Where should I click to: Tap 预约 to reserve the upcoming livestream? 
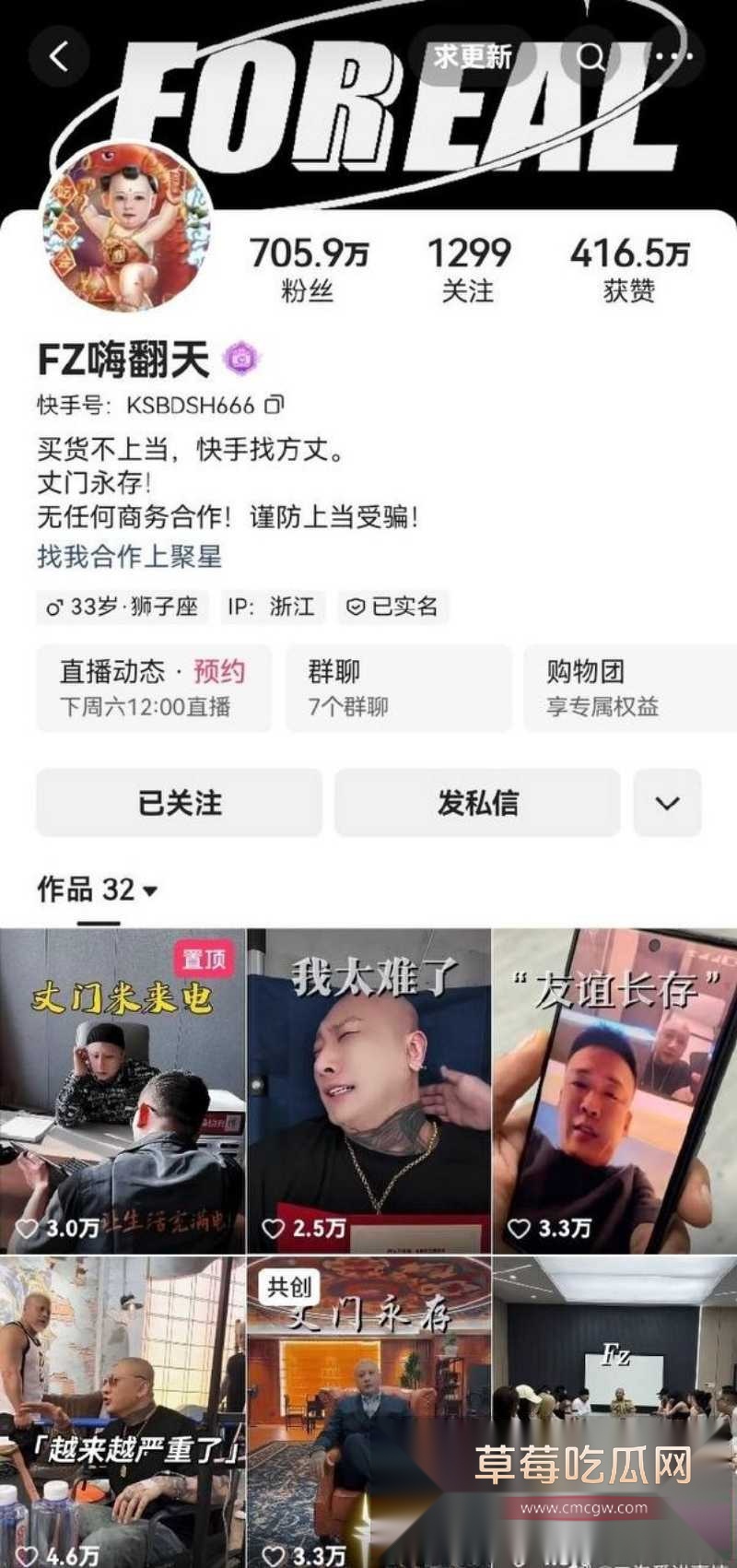pos(217,672)
